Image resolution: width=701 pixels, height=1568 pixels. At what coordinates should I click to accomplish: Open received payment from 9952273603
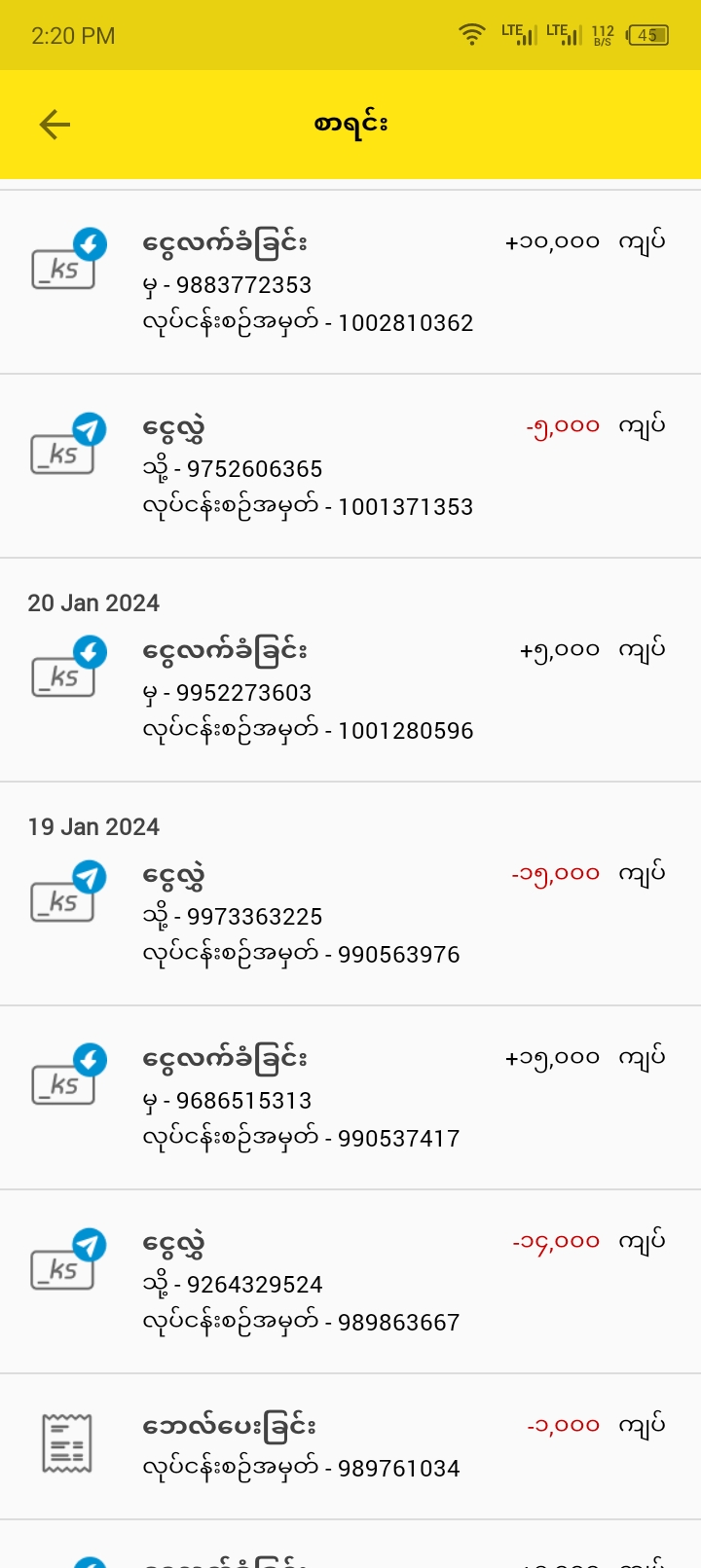click(350, 690)
